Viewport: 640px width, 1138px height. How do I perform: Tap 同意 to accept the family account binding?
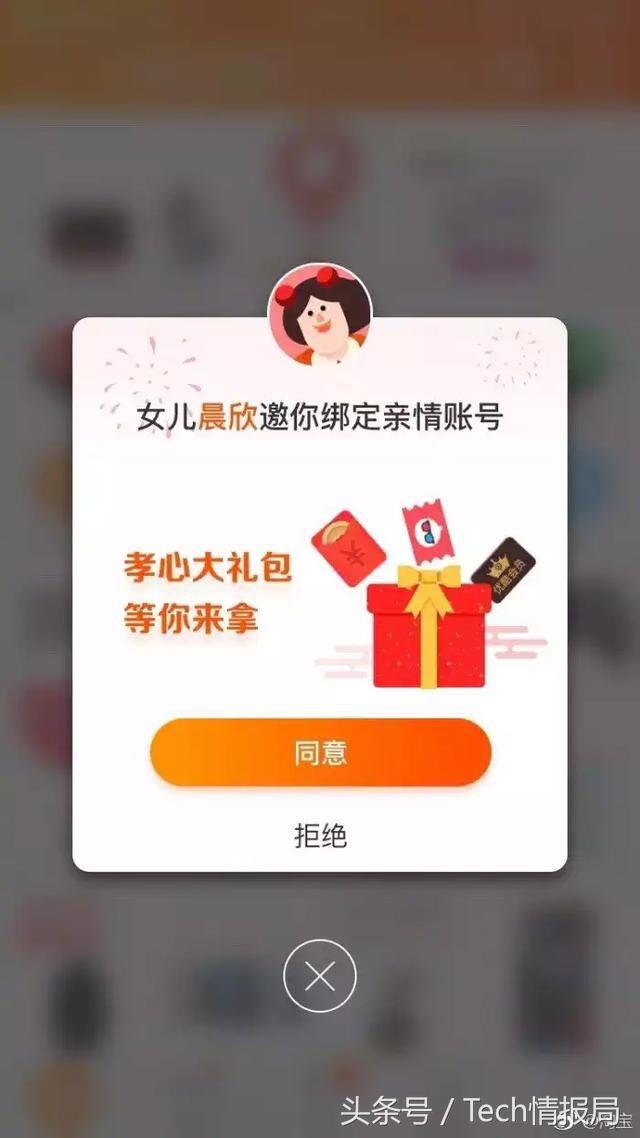tap(320, 752)
